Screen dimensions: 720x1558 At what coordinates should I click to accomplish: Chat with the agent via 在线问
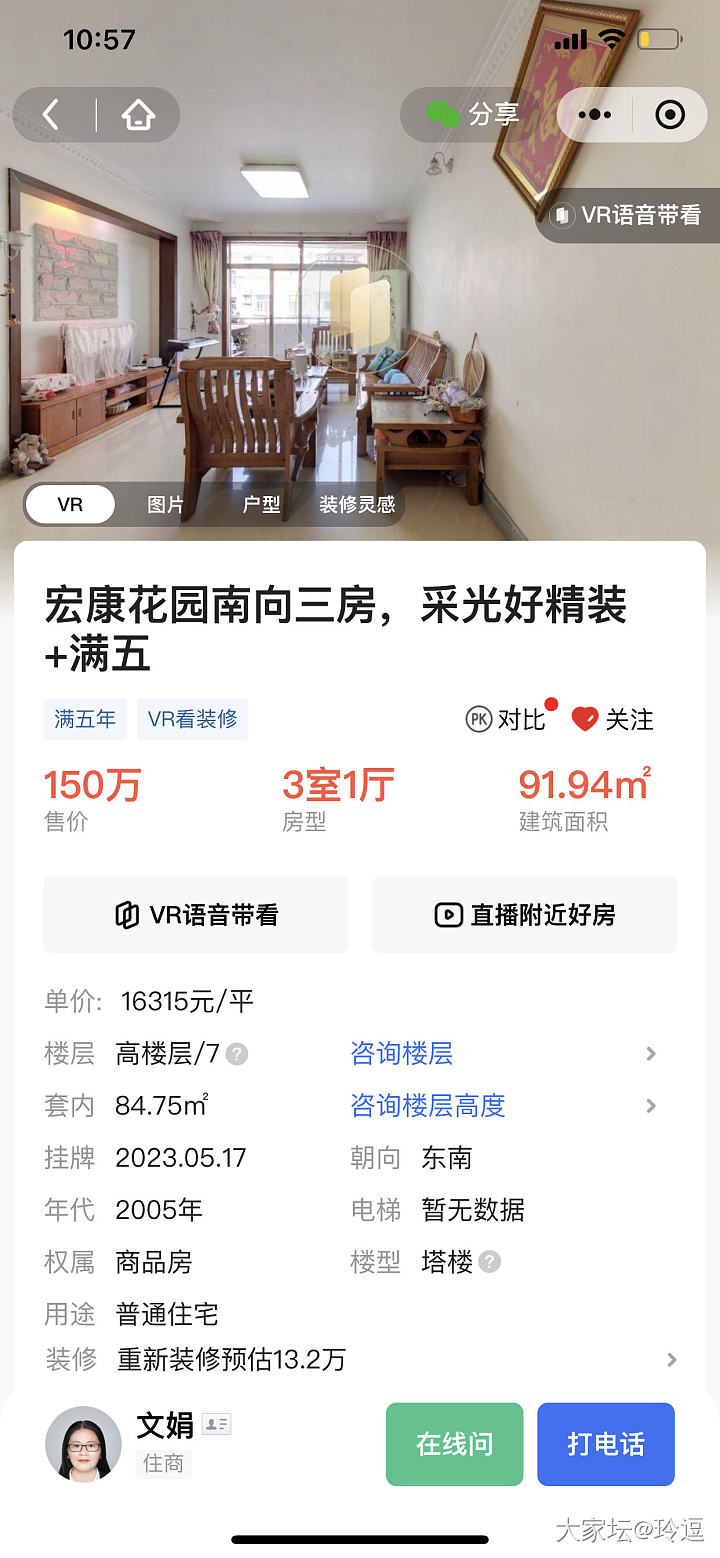pyautogui.click(x=454, y=1444)
